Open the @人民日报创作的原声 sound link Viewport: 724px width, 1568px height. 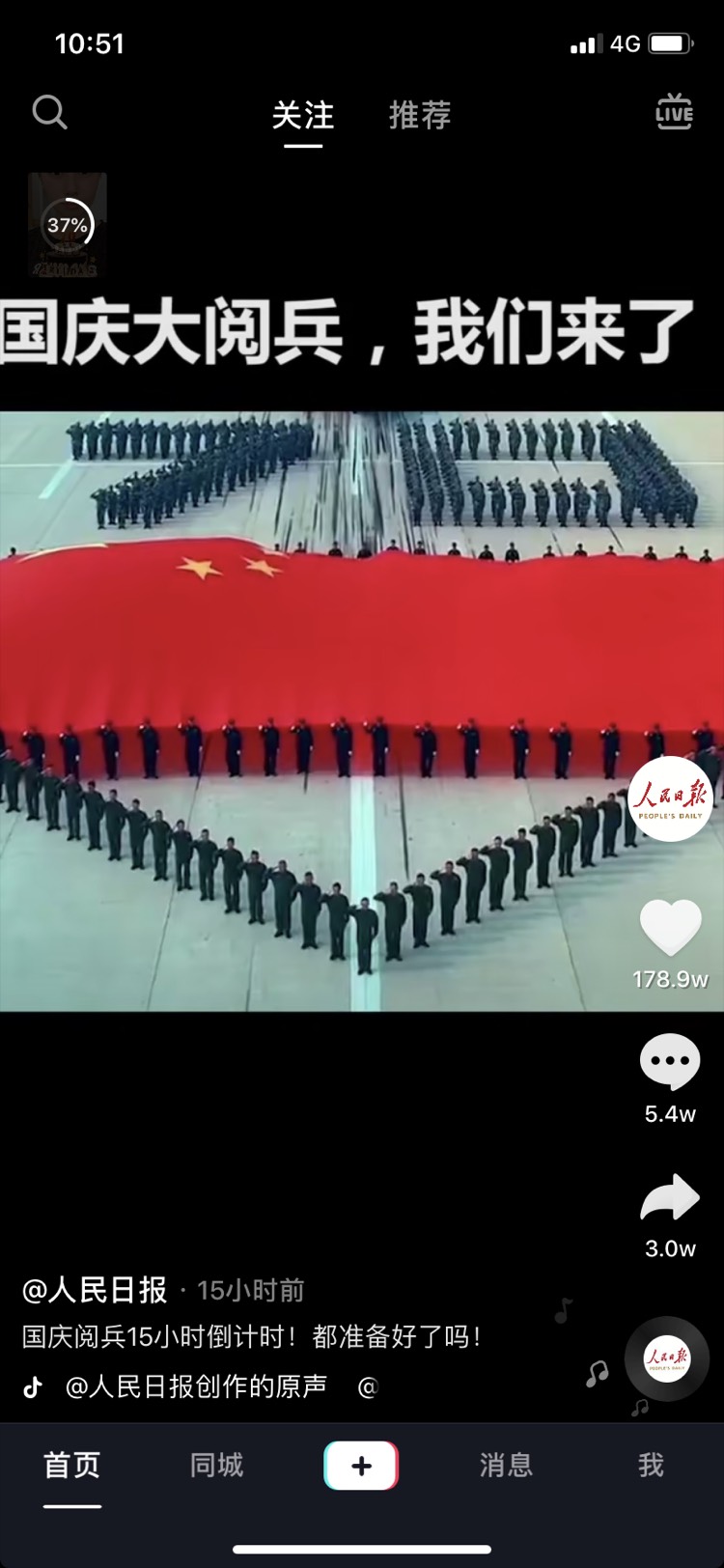point(196,1386)
